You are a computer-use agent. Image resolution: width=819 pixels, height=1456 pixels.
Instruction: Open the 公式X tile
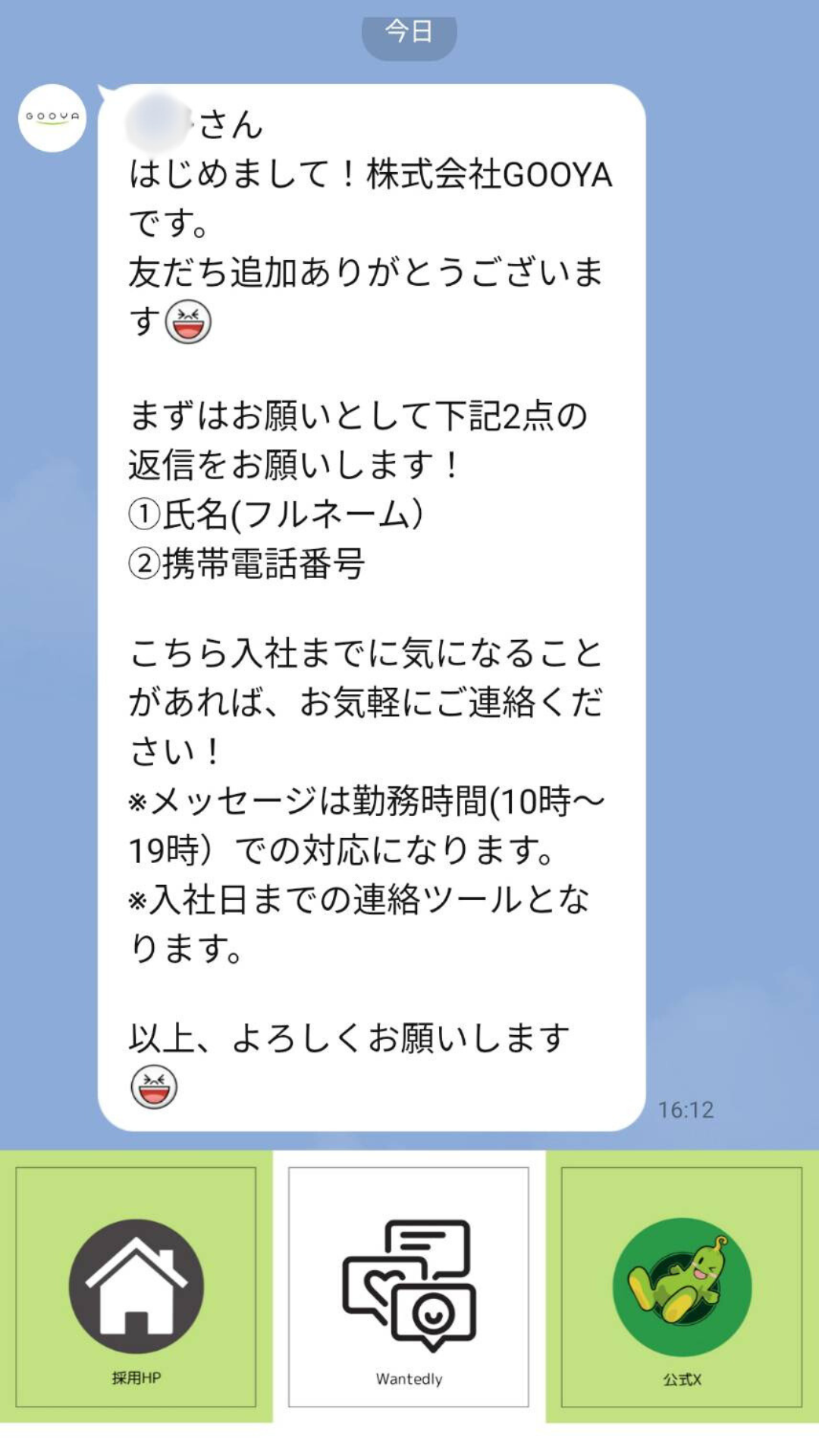pos(682,1287)
